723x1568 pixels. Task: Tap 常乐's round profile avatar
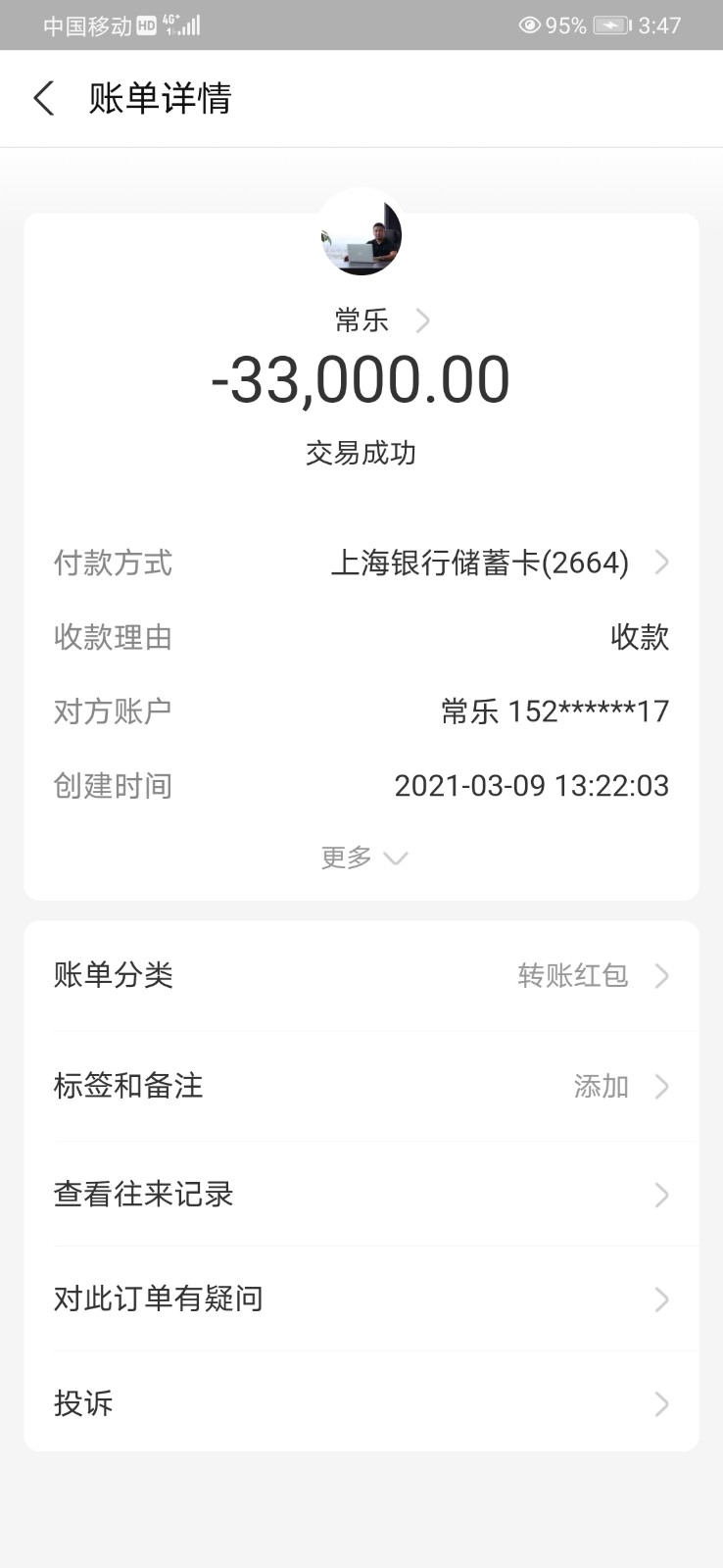coord(361,235)
